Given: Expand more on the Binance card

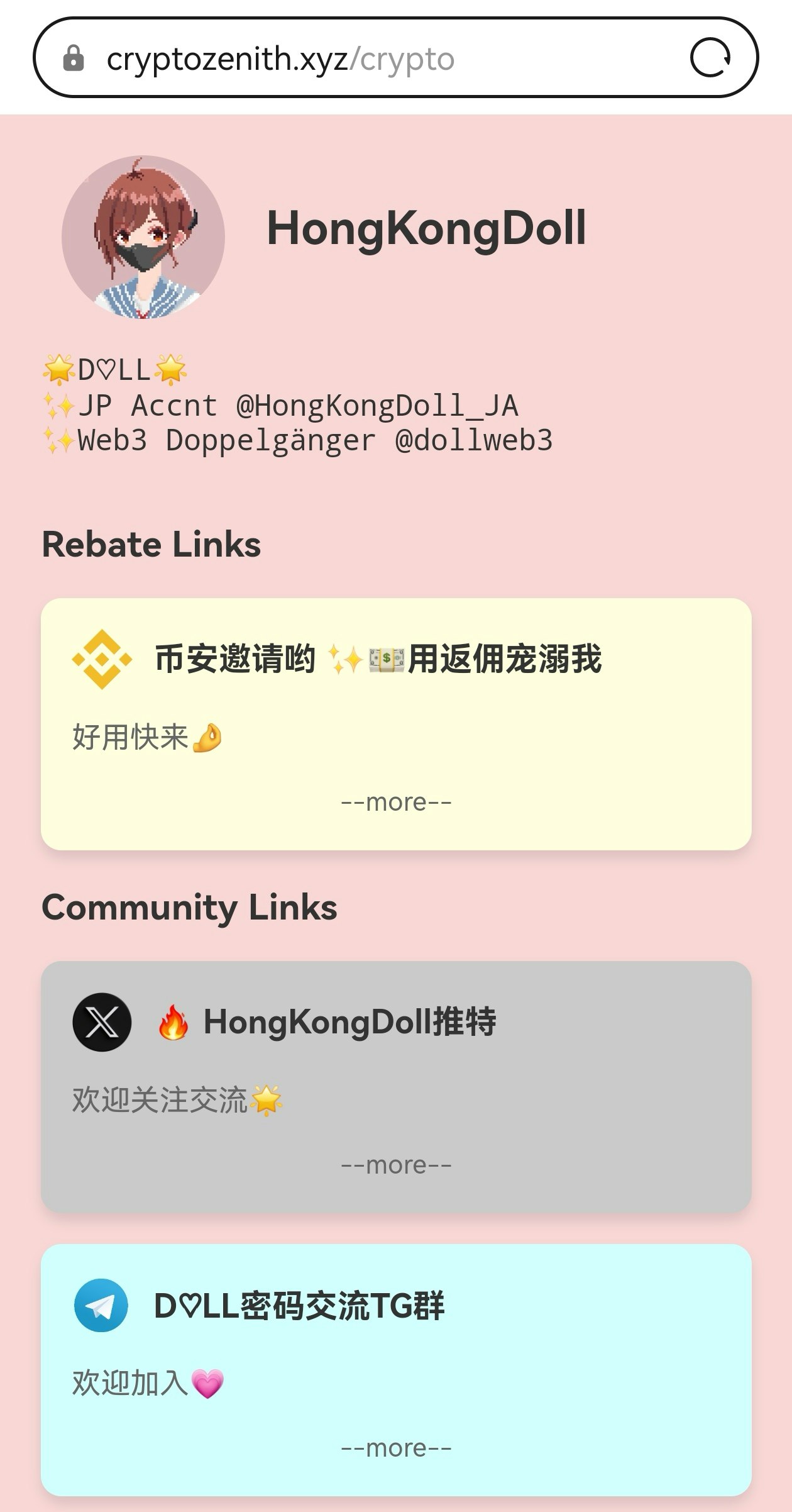Looking at the screenshot, I should [x=396, y=803].
